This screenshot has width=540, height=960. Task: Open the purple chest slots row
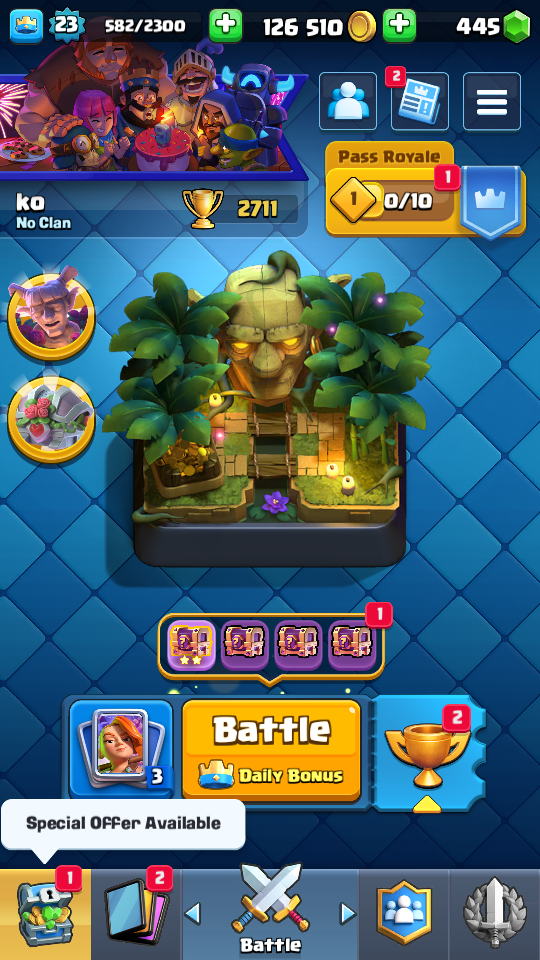click(x=271, y=646)
